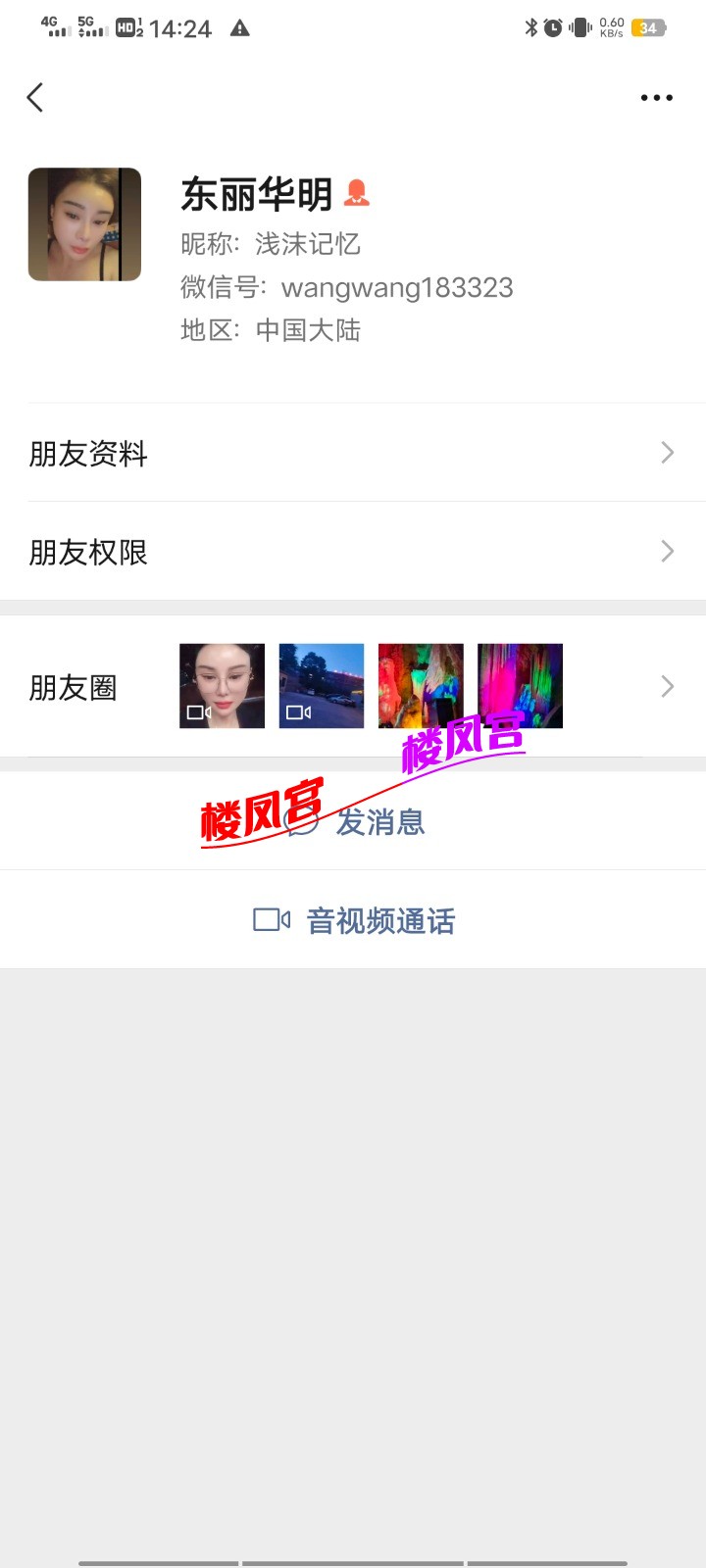Viewport: 706px width, 1568px height.
Task: Tap the Bluetooth icon in the status bar
Action: point(529,27)
